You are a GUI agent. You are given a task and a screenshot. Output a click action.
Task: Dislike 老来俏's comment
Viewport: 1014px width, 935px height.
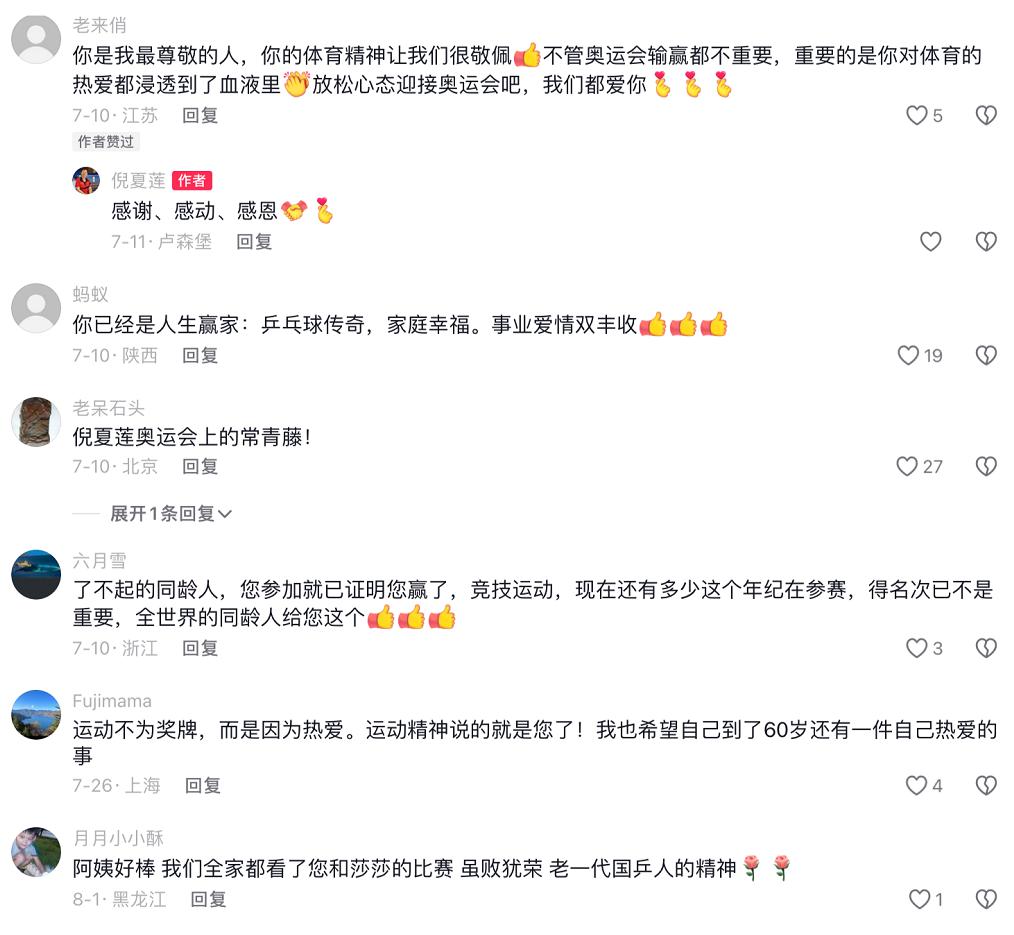click(x=986, y=116)
